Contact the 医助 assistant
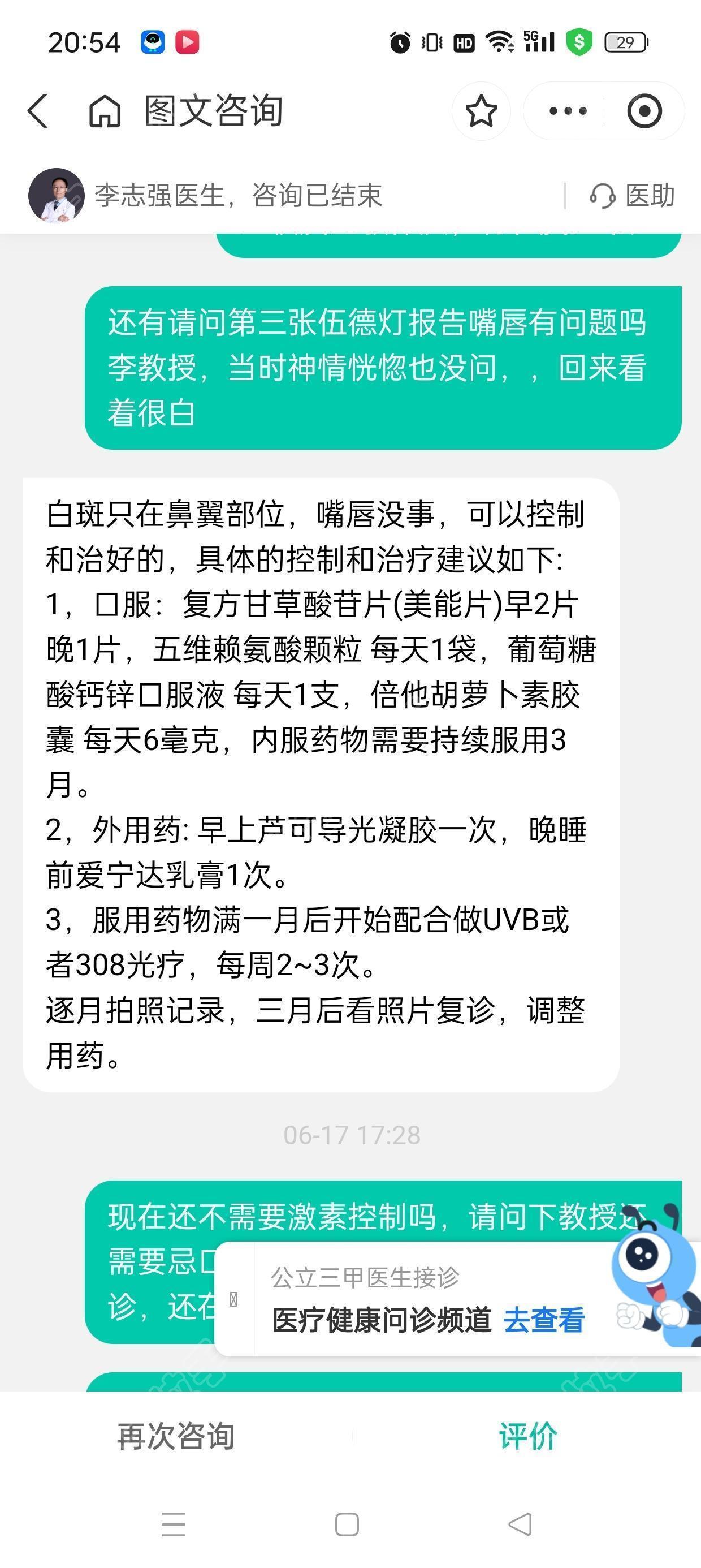This screenshot has height=1568, width=701. 633,195
